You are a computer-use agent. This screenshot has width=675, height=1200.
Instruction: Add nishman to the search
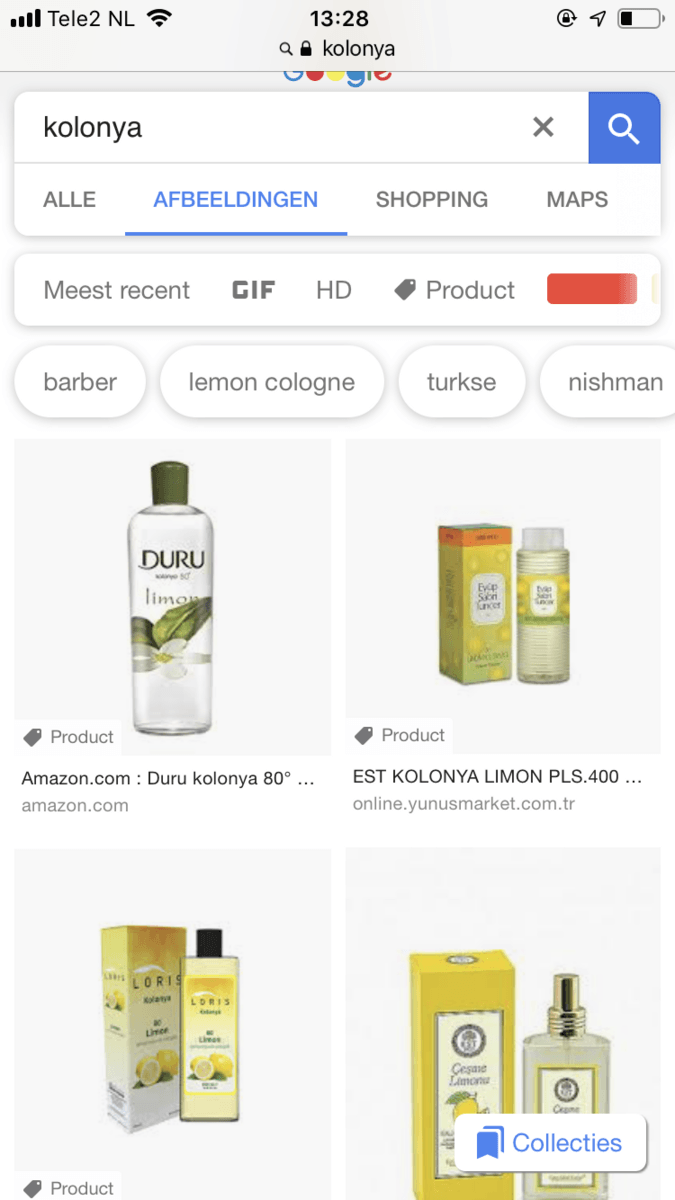tap(614, 381)
